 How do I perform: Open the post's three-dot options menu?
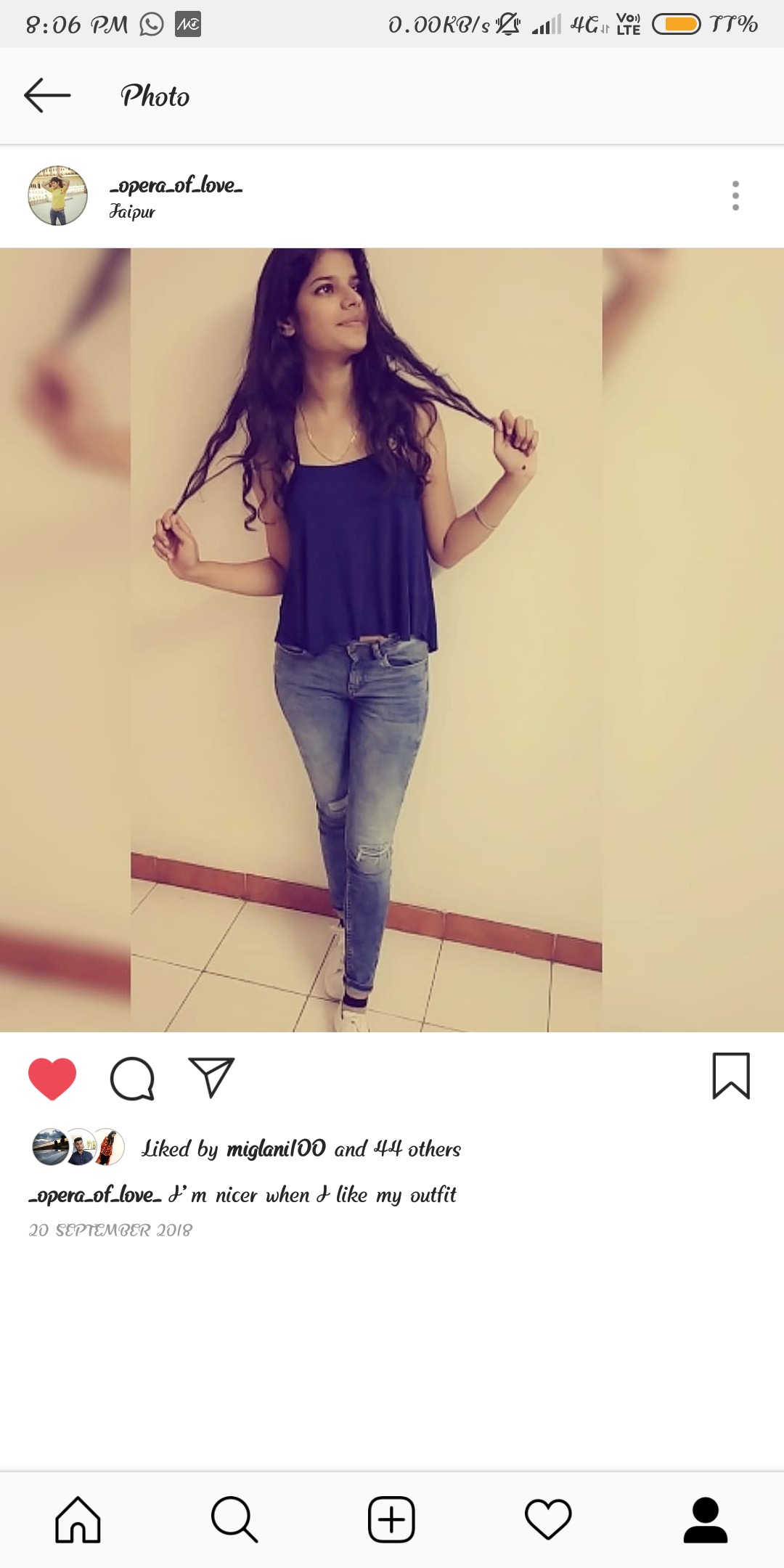tap(735, 196)
